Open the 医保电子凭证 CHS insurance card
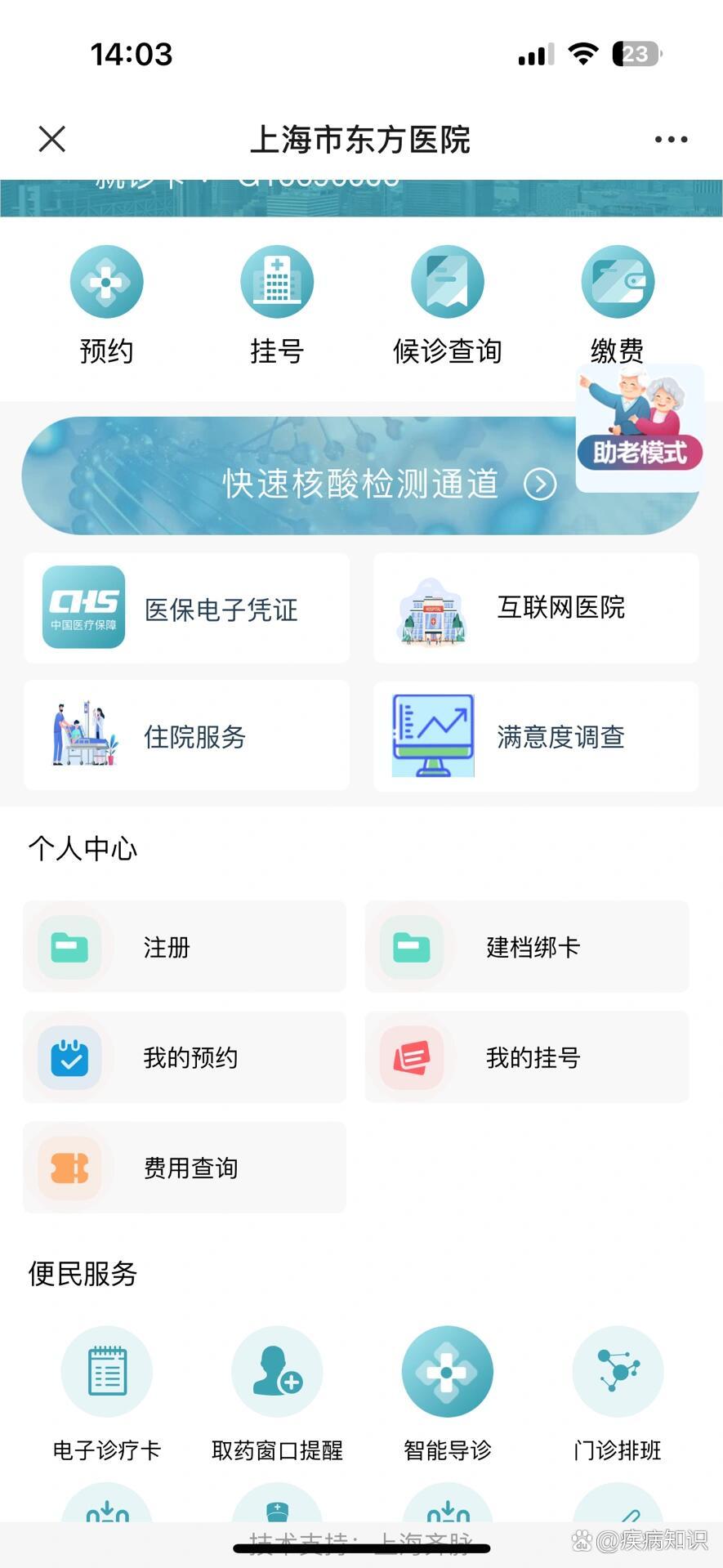Viewport: 723px width, 1568px height. (x=186, y=609)
